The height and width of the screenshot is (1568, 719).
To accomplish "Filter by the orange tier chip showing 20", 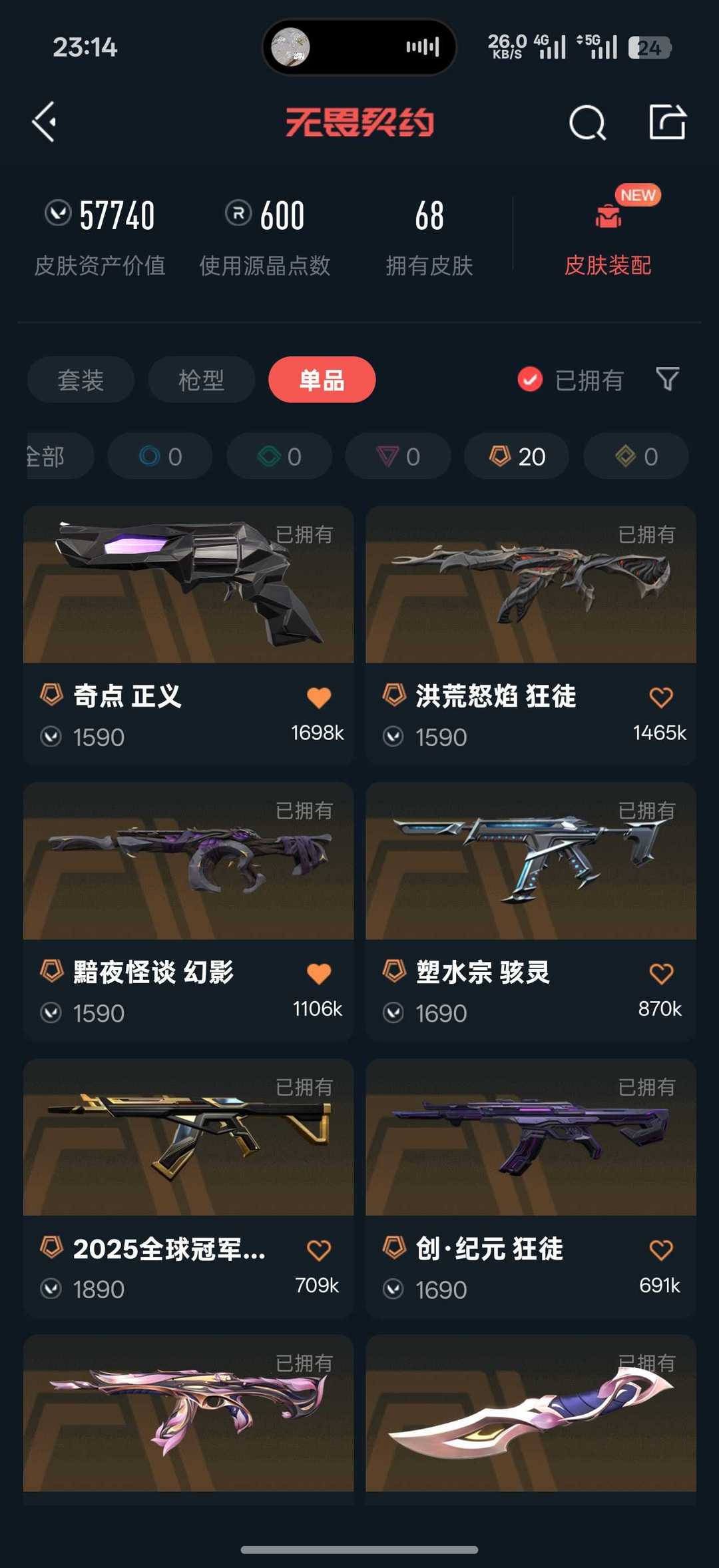I will point(517,456).
